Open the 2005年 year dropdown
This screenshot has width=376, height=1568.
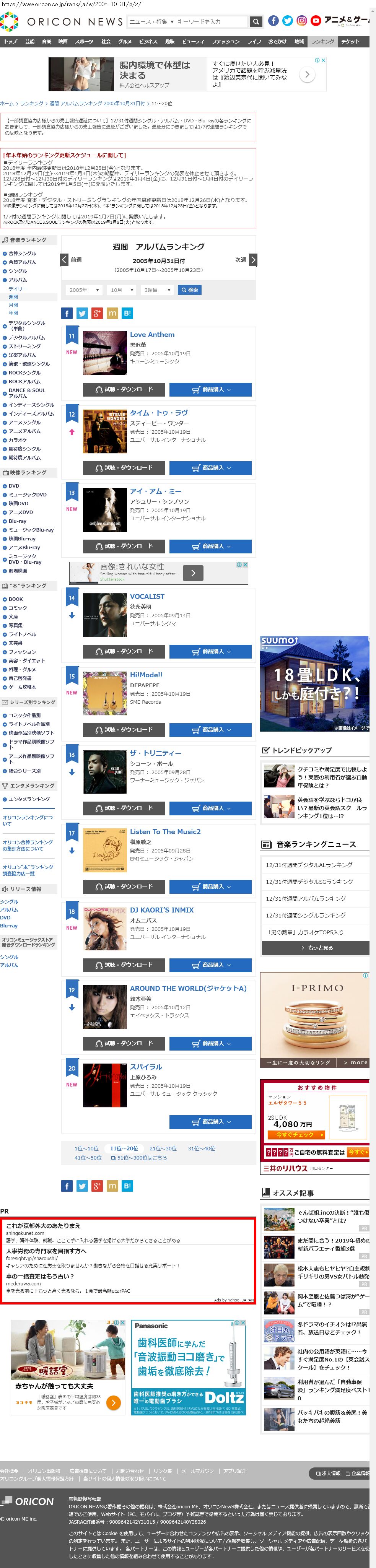coord(83,290)
